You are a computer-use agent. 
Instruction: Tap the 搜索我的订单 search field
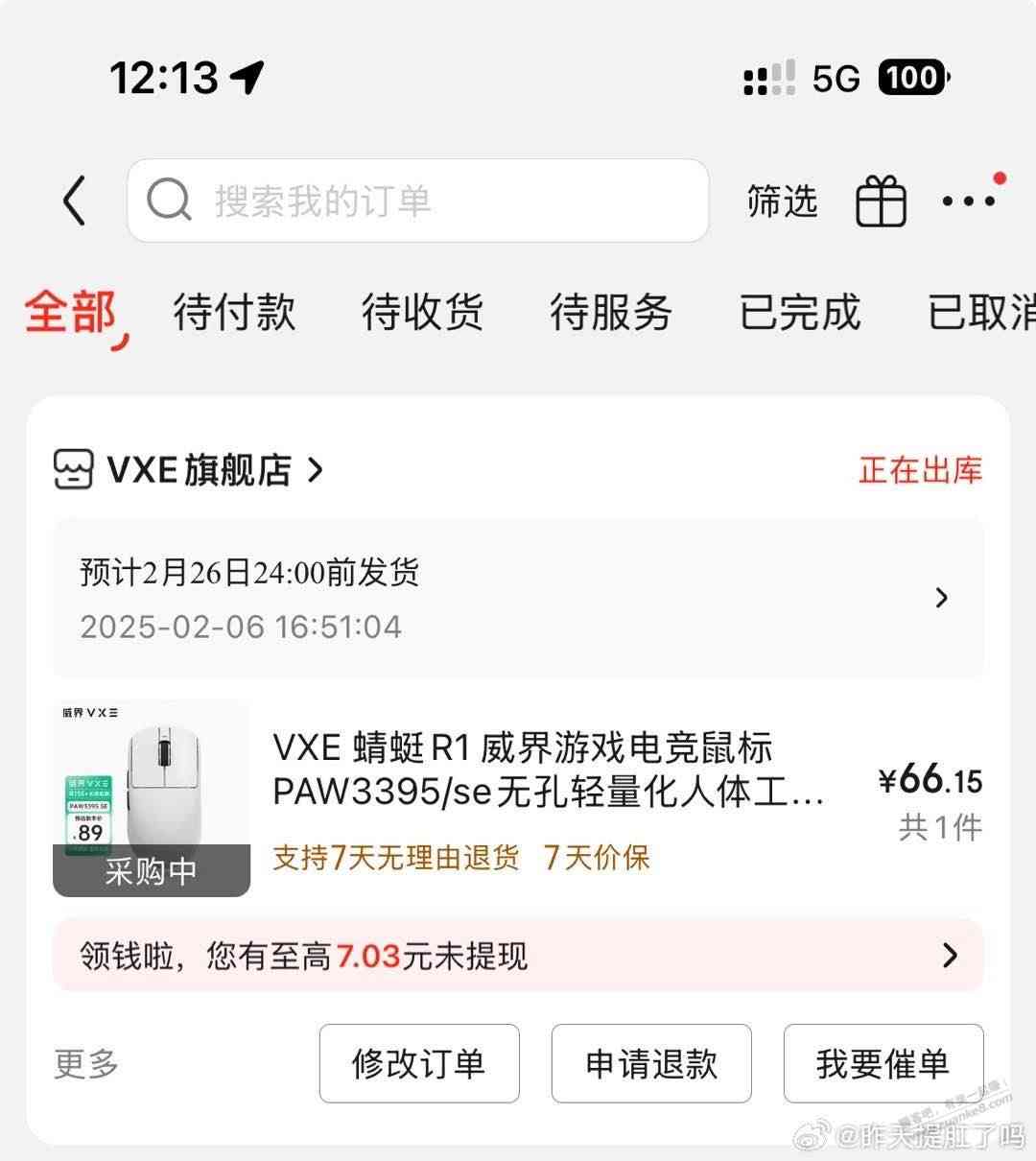pyautogui.click(x=418, y=201)
